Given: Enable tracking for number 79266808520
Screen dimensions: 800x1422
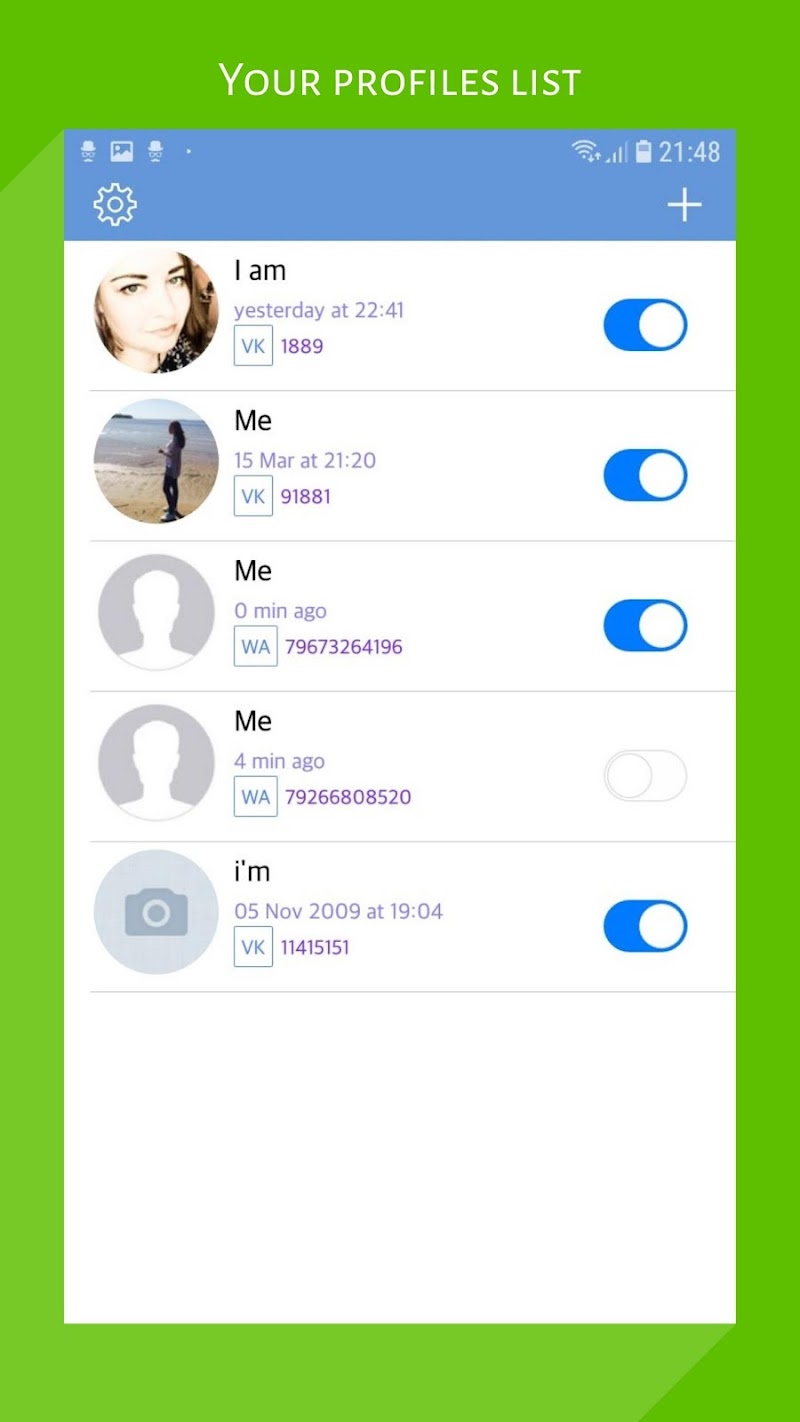Looking at the screenshot, I should (645, 775).
